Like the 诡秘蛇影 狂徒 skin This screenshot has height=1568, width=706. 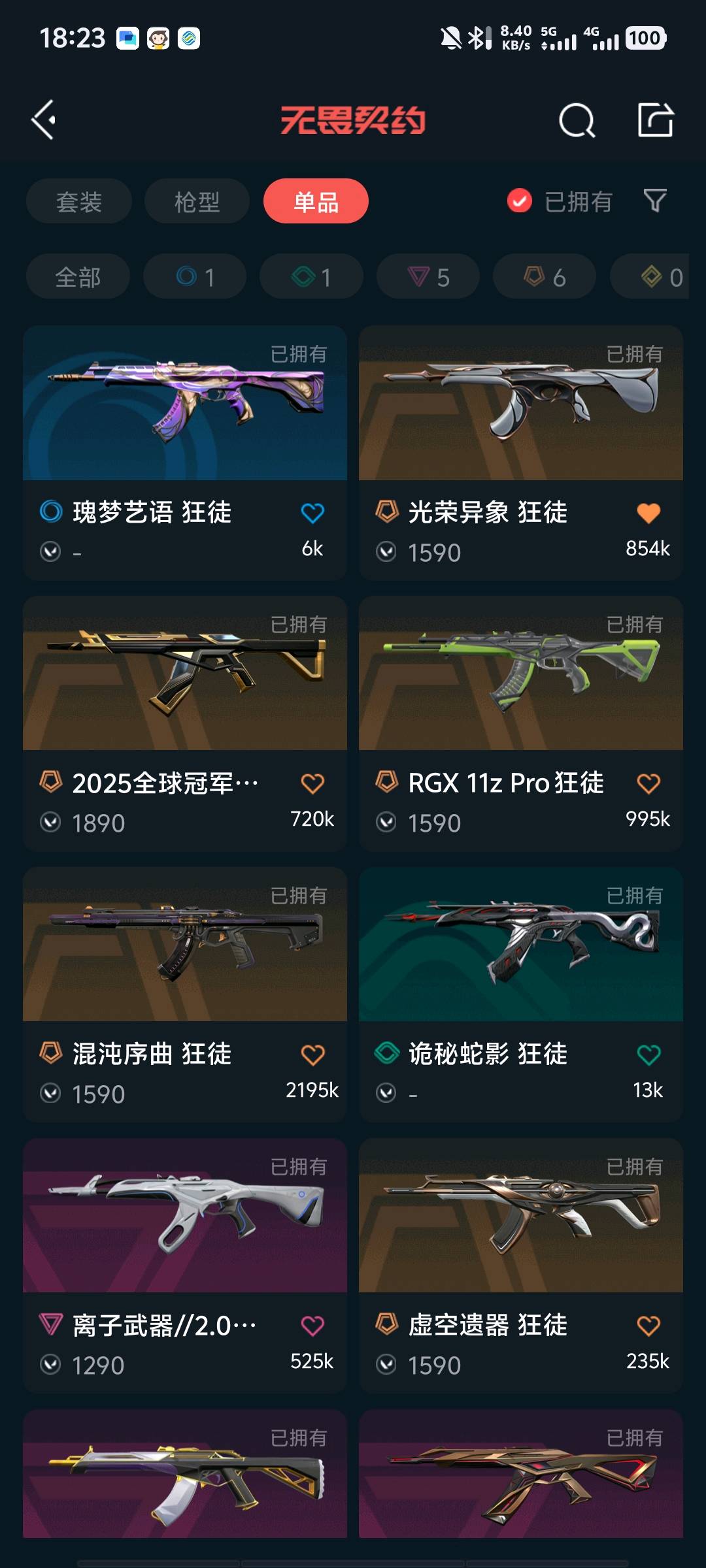[x=648, y=1054]
